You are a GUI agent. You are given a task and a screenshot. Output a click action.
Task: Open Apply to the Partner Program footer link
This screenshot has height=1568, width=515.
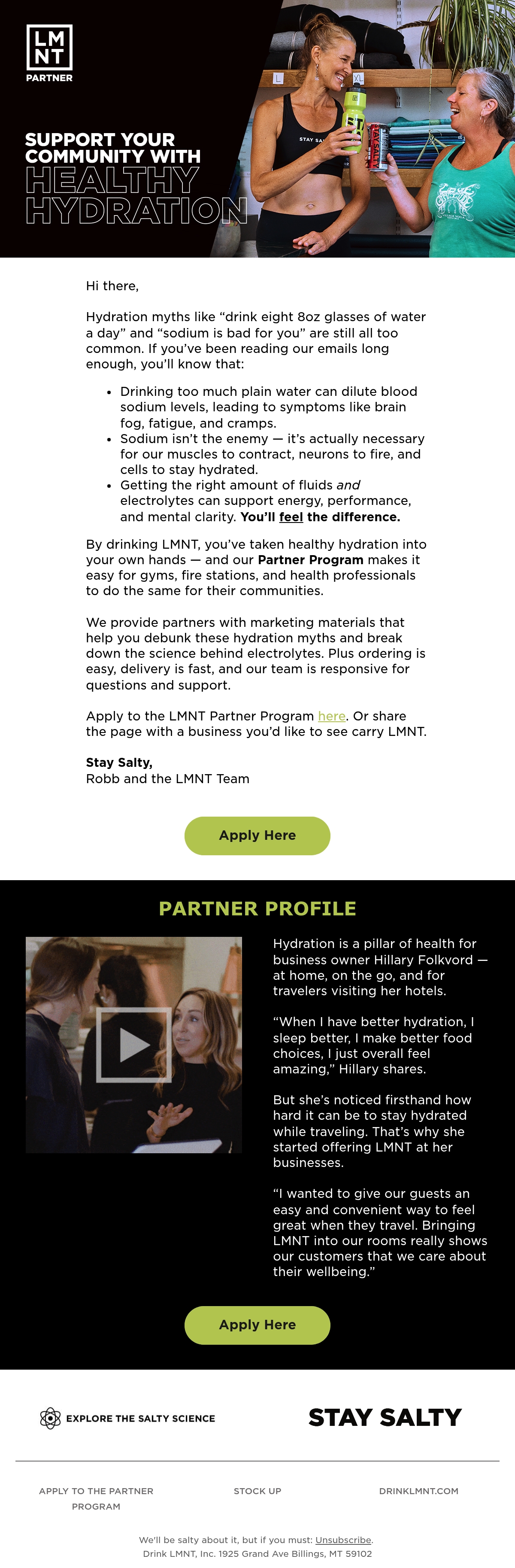[x=96, y=1498]
